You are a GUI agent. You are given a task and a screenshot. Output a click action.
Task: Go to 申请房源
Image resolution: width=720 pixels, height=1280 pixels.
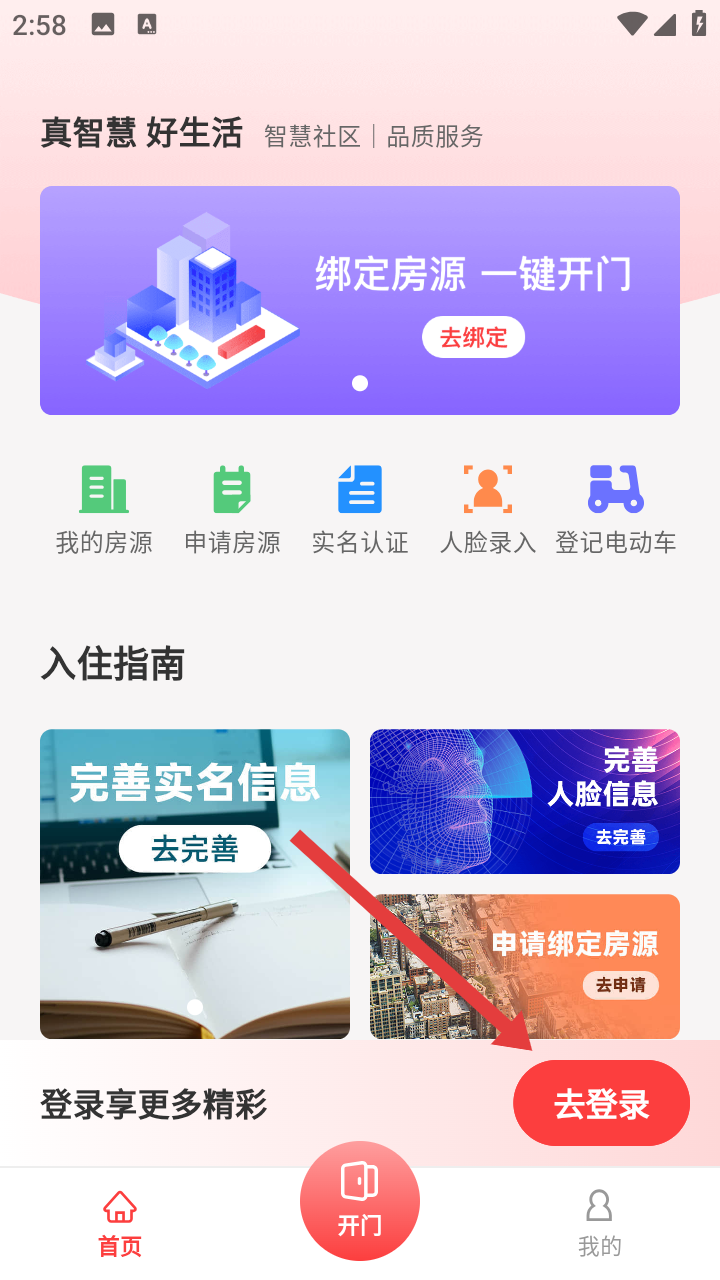[x=232, y=510]
